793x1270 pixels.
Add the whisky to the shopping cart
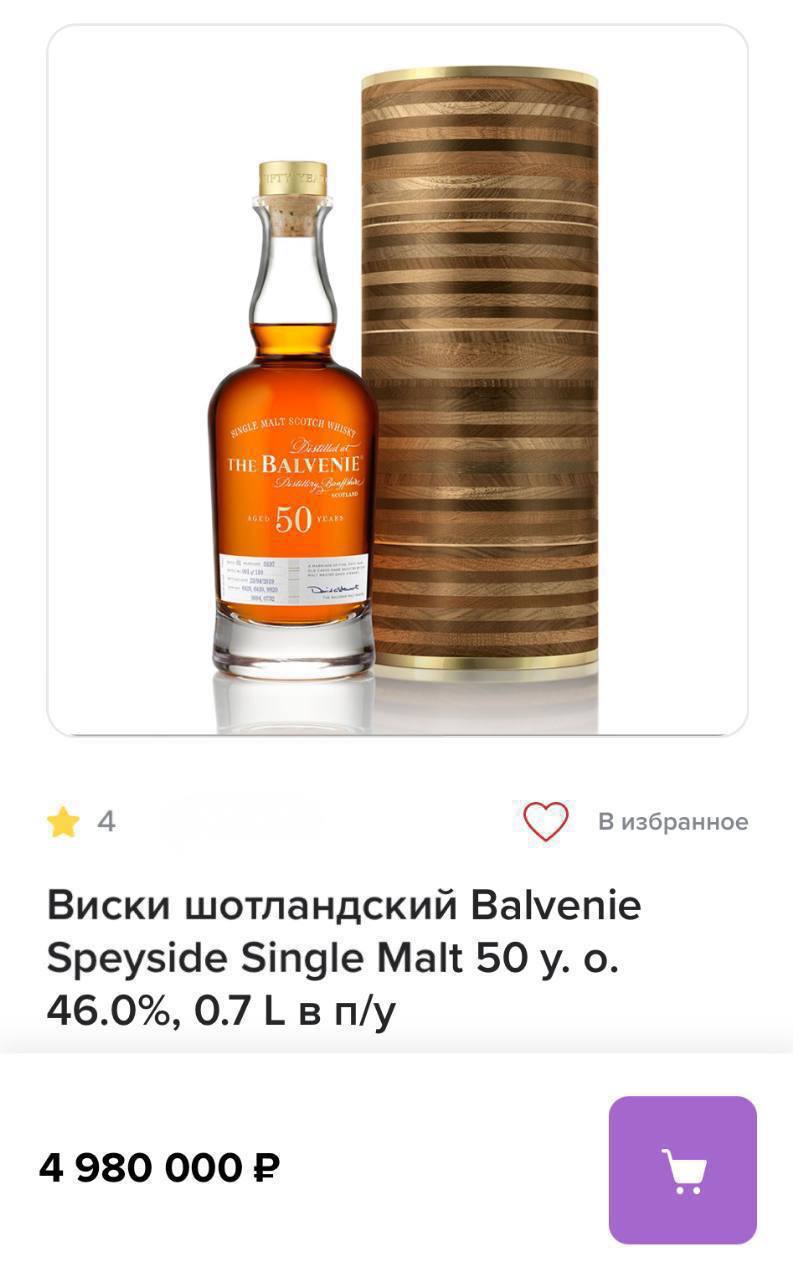tap(683, 1169)
